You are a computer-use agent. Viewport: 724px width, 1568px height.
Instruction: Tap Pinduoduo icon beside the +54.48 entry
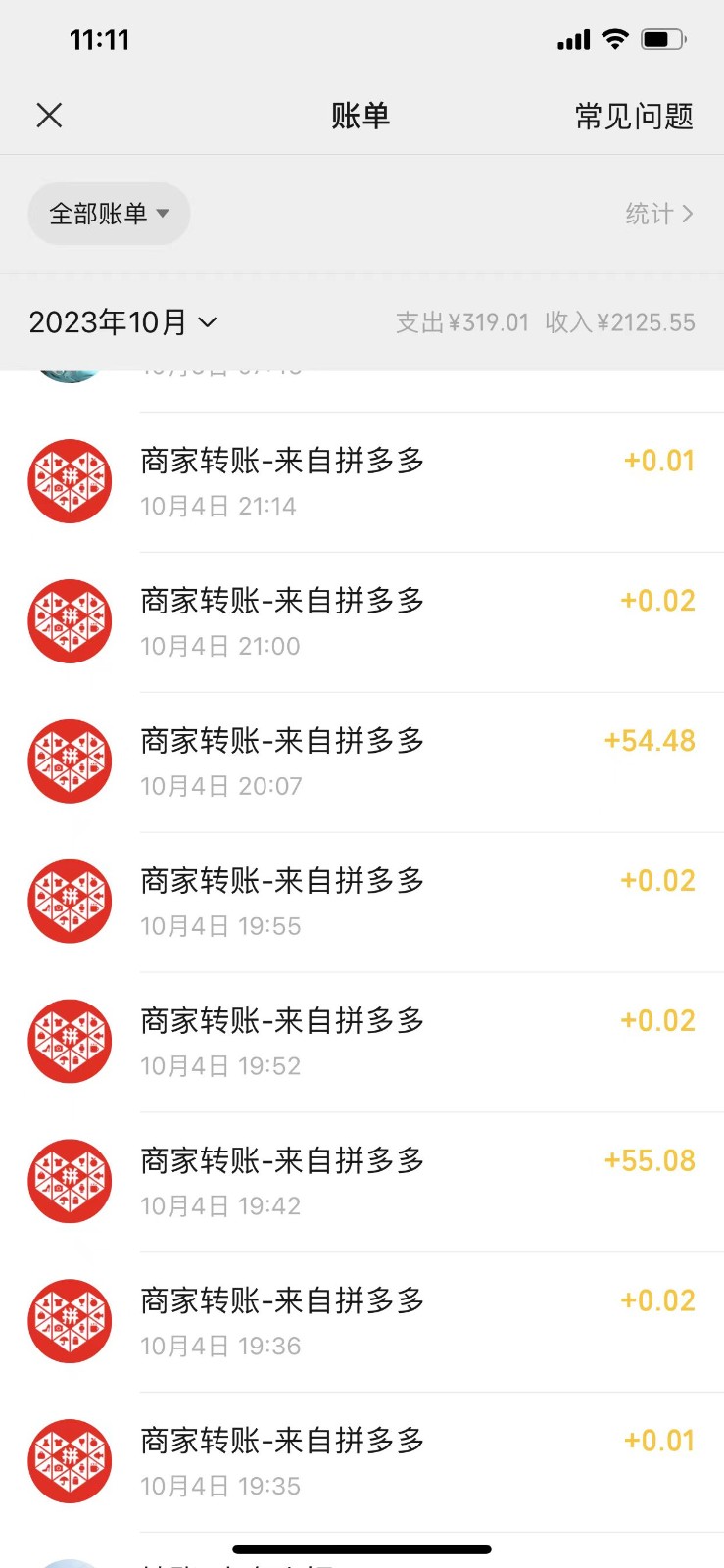(x=69, y=761)
